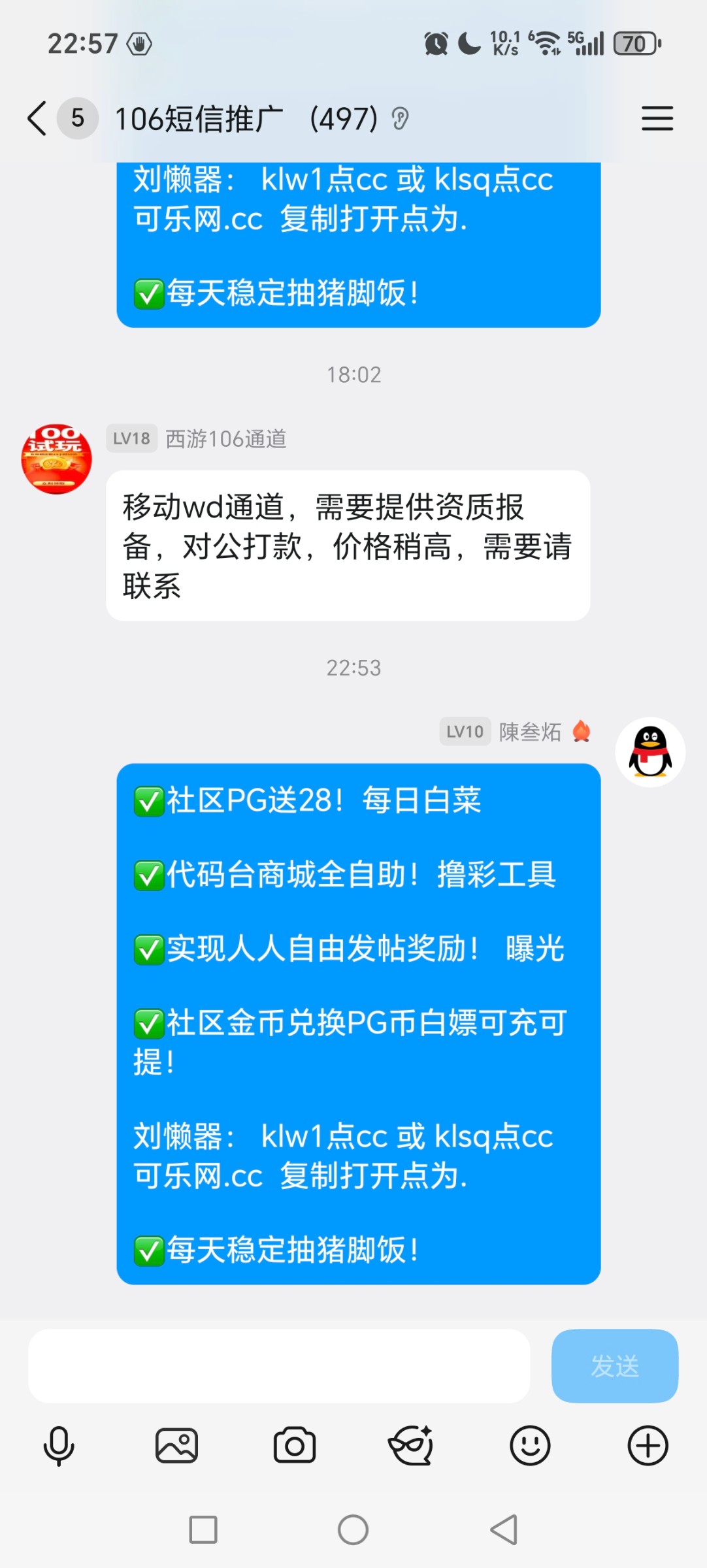Open the emoji smiley panel
Screen dimensions: 707x1568
(530, 1446)
